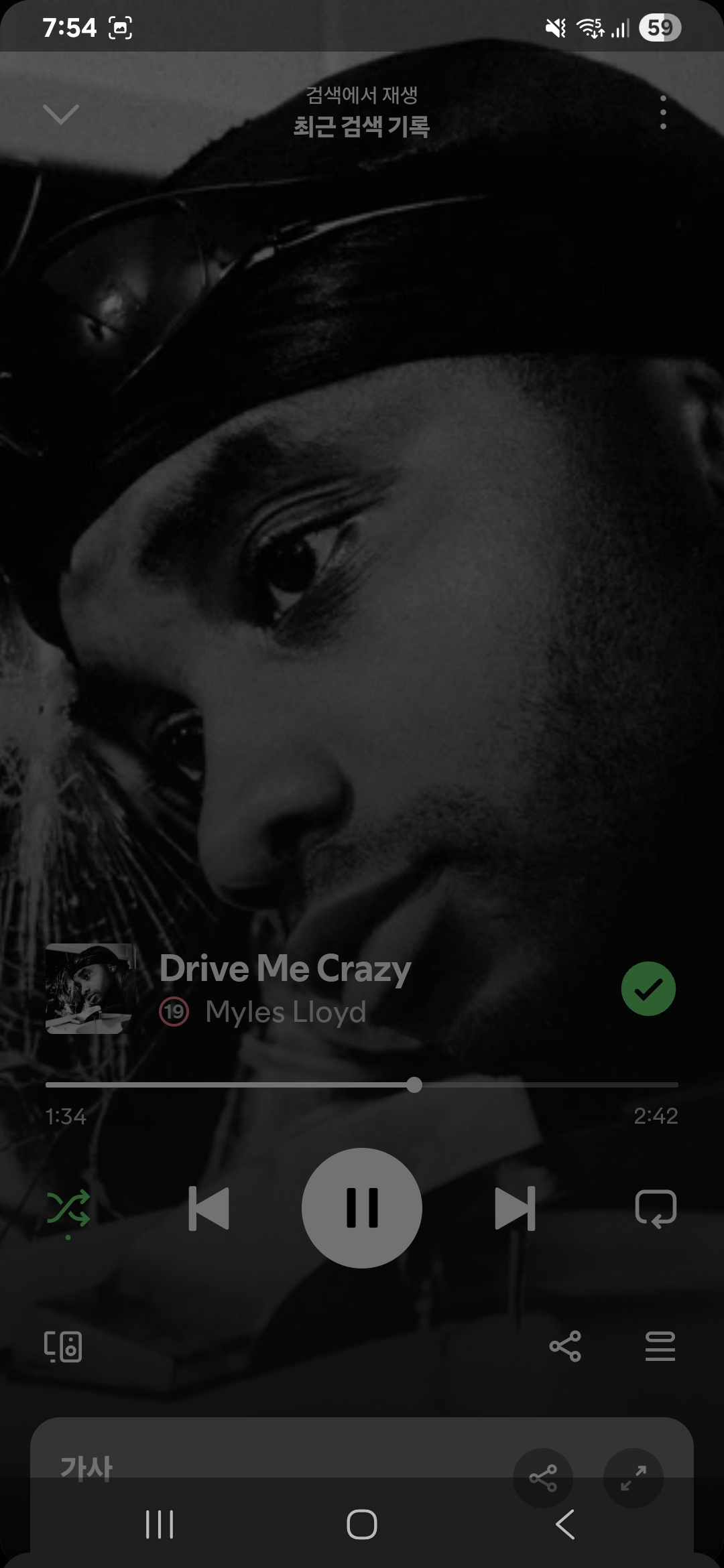This screenshot has height=1568, width=724.
Task: Tap the Drive Me Crazy album thumbnail
Action: 90,988
